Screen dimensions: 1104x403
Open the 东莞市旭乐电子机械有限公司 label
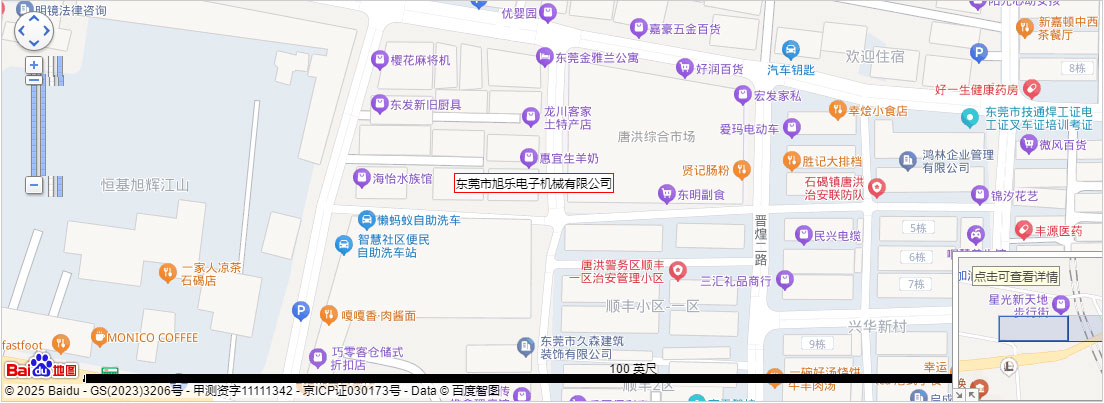click(x=533, y=184)
